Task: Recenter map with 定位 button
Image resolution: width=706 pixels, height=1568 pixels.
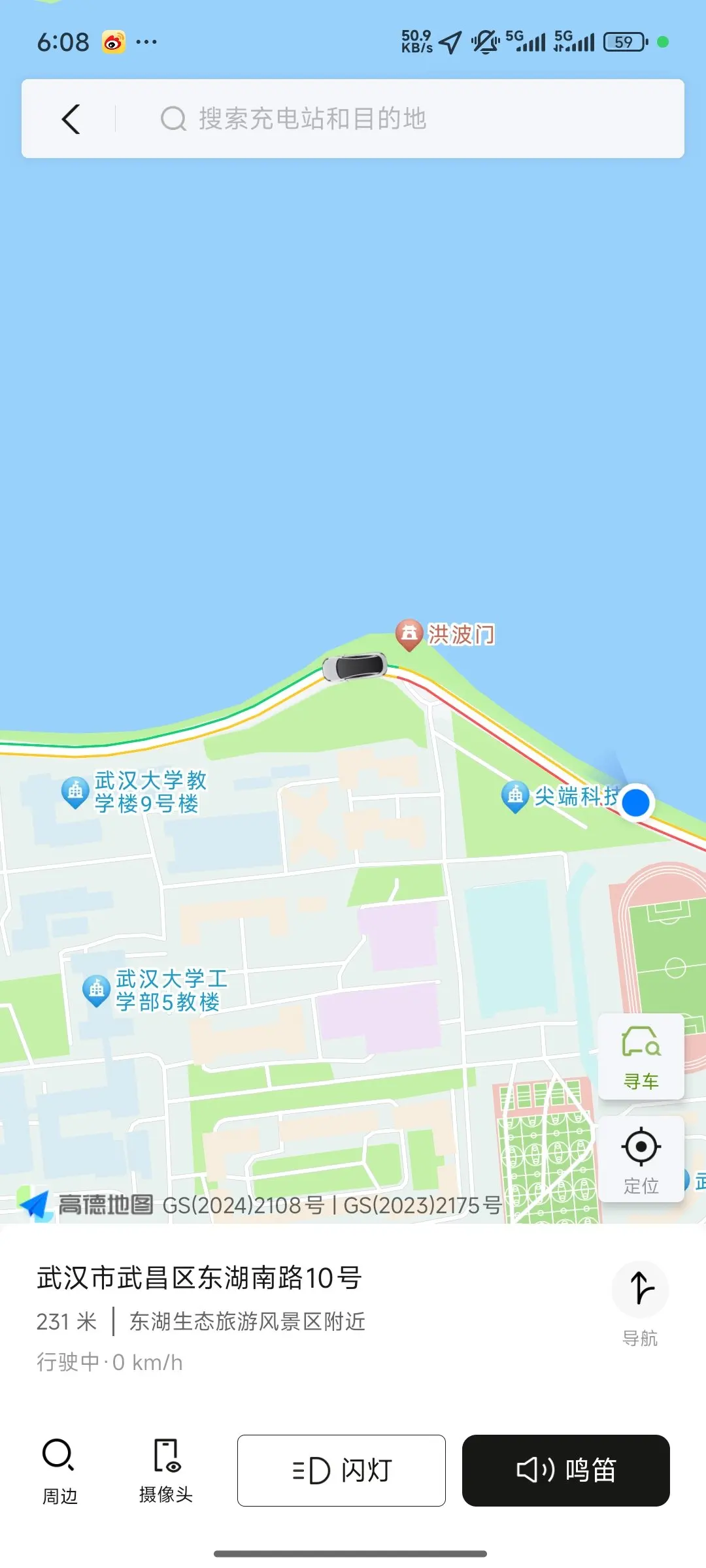Action: click(x=641, y=1159)
